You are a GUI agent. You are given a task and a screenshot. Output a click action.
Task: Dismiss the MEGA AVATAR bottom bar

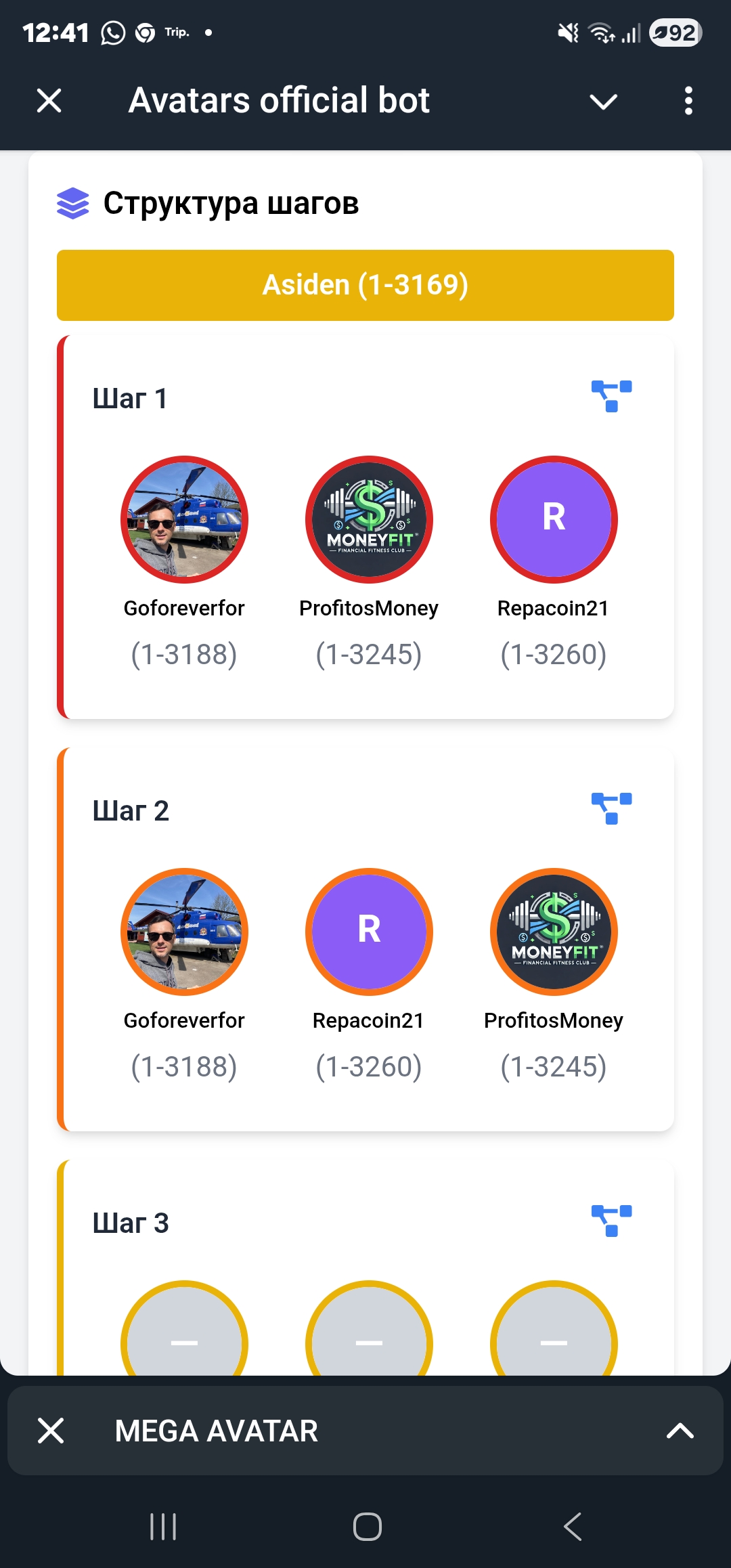pos(51,1431)
